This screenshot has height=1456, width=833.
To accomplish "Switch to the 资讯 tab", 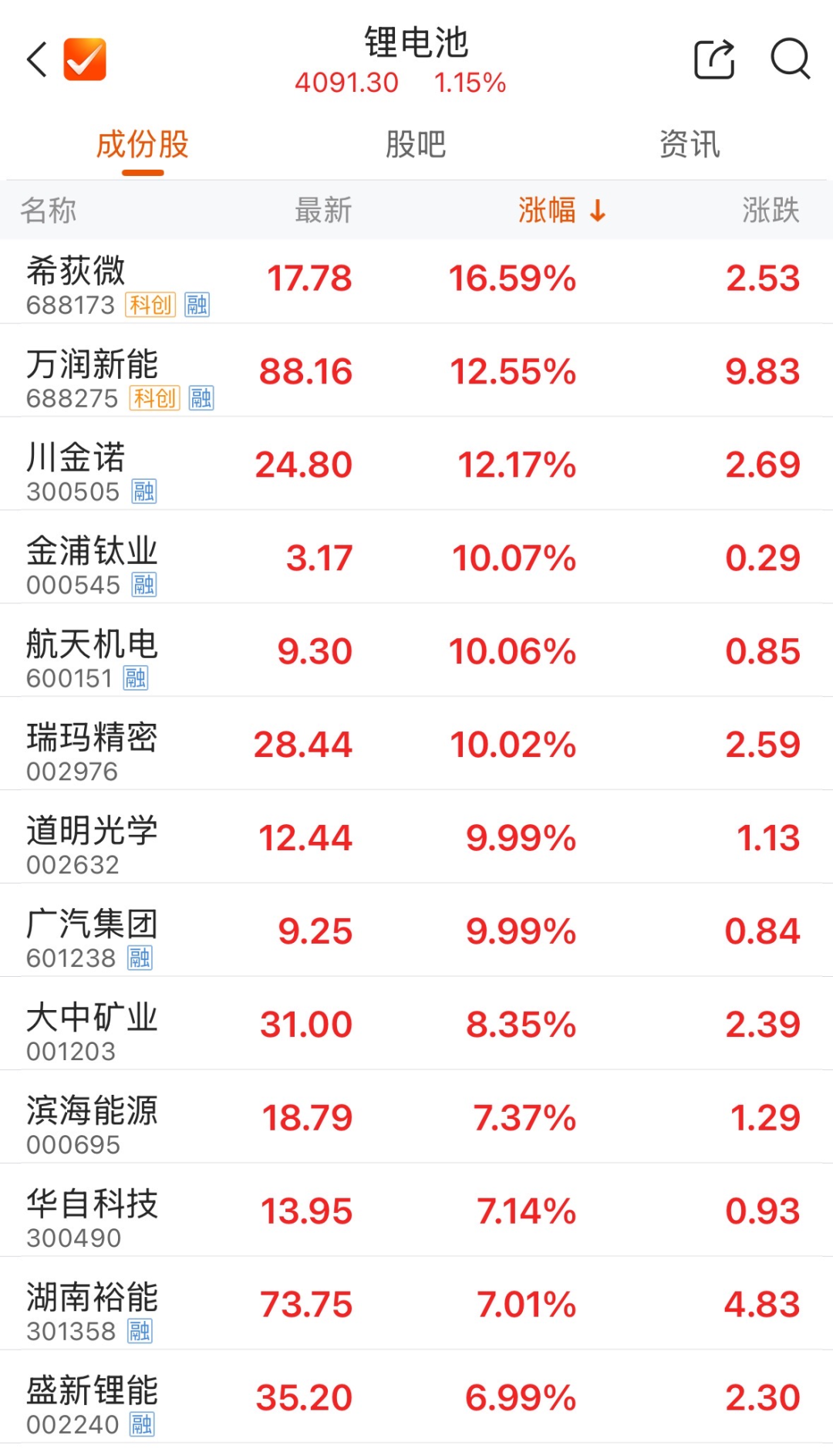I will tap(690, 144).
